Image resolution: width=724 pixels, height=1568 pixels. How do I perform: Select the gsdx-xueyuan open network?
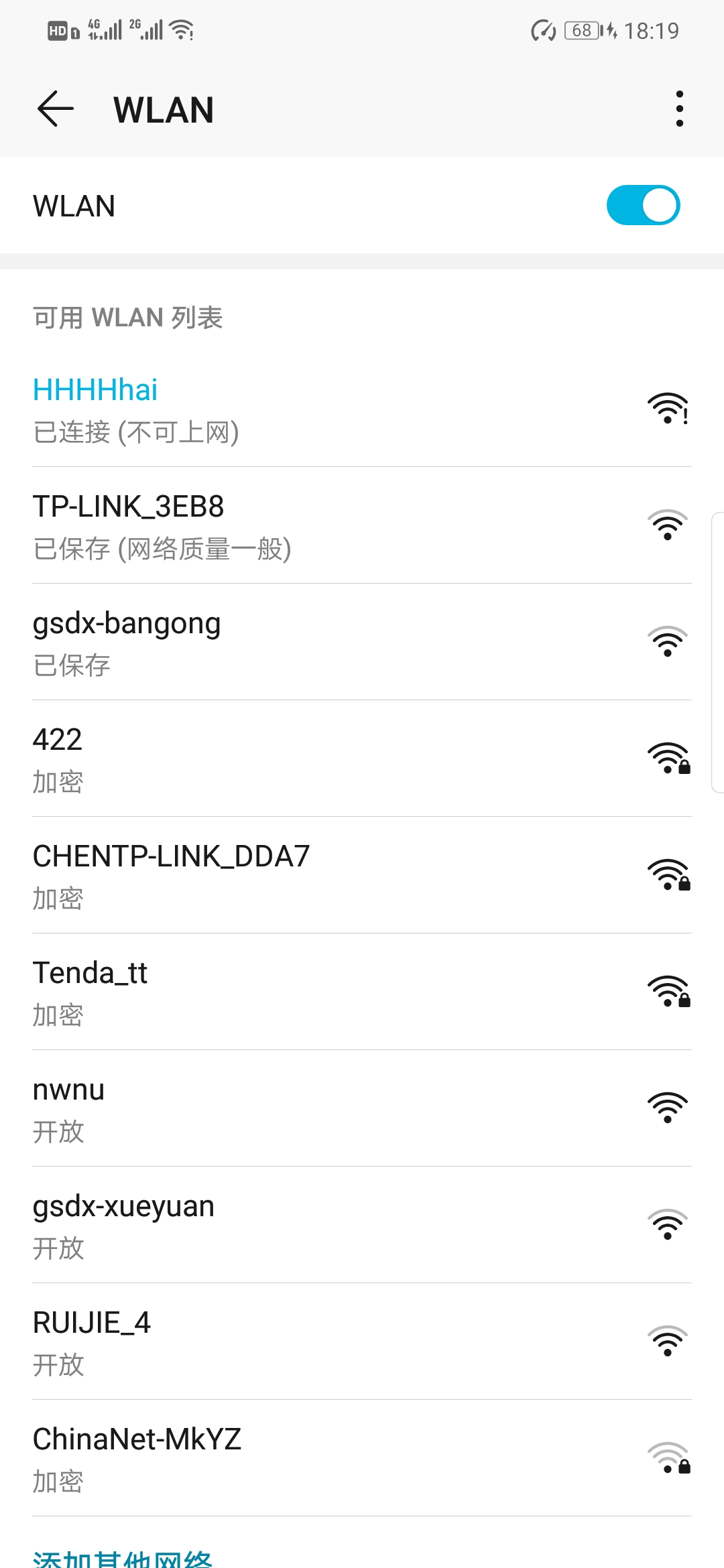click(362, 1225)
